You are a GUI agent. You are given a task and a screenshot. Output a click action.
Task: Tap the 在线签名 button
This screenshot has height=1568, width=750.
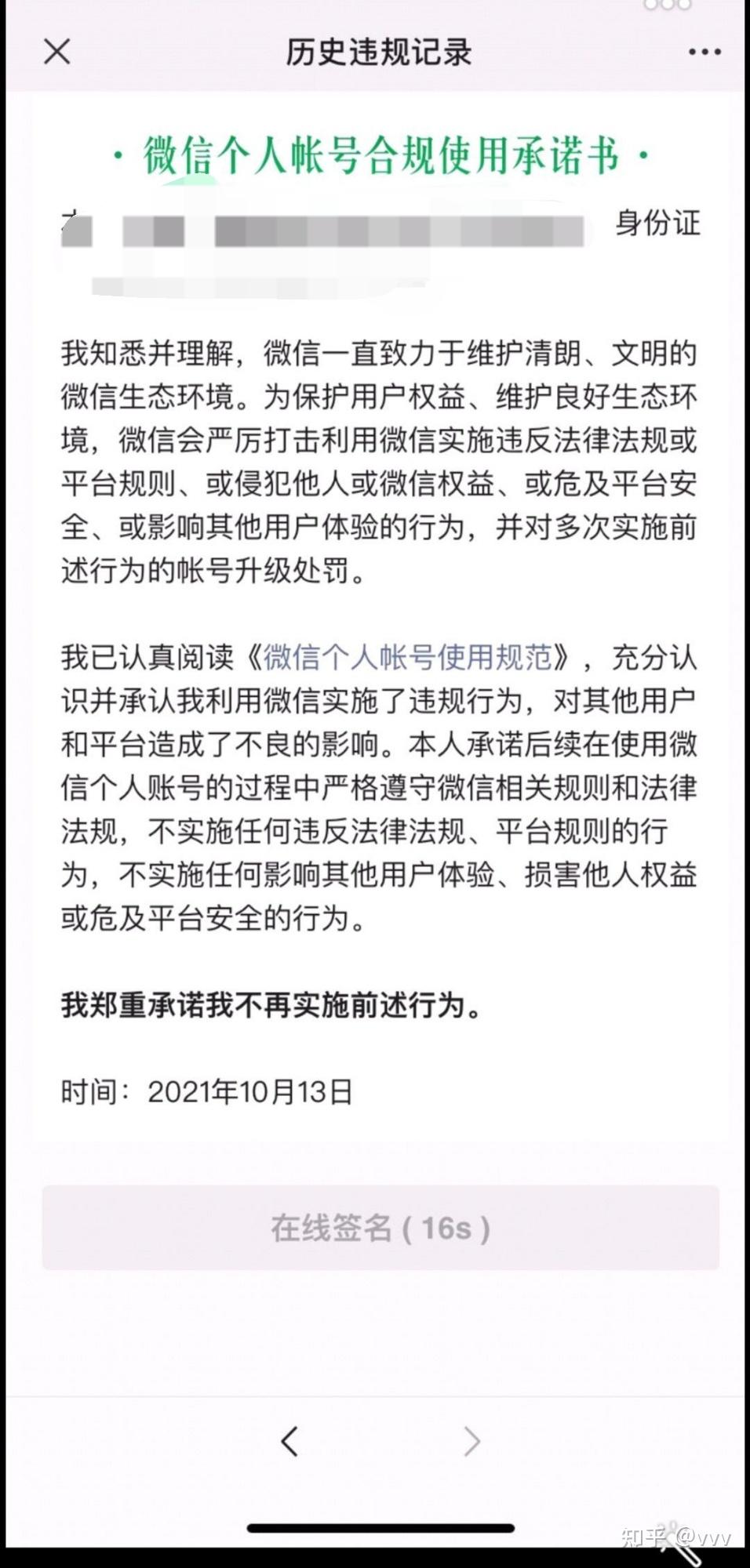click(380, 1228)
